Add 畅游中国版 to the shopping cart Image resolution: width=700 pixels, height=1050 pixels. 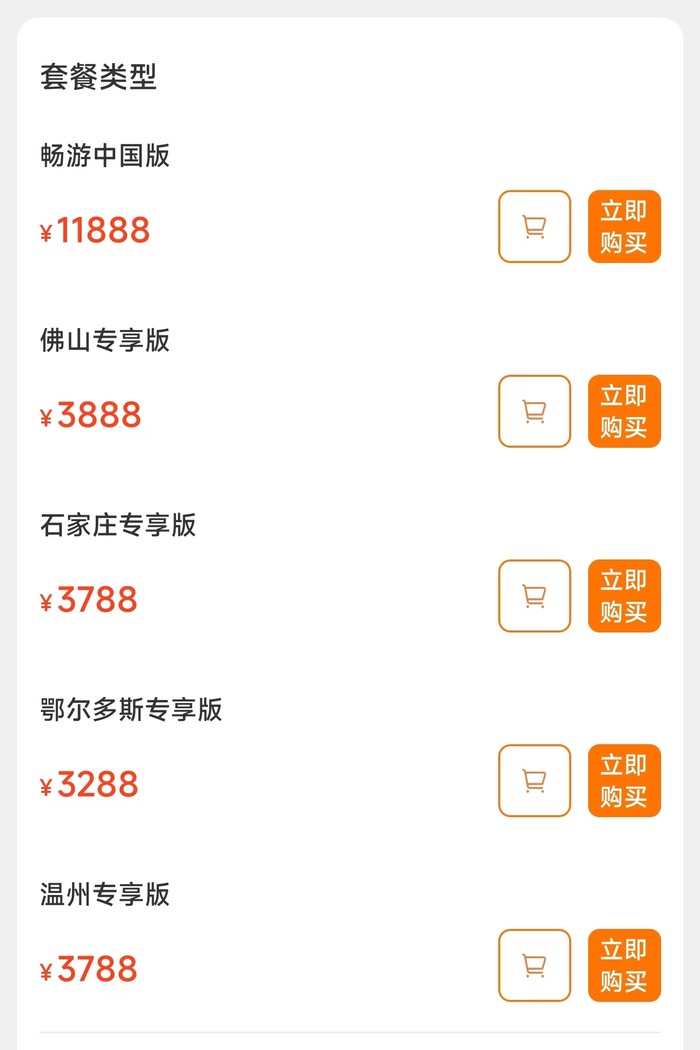tap(534, 227)
